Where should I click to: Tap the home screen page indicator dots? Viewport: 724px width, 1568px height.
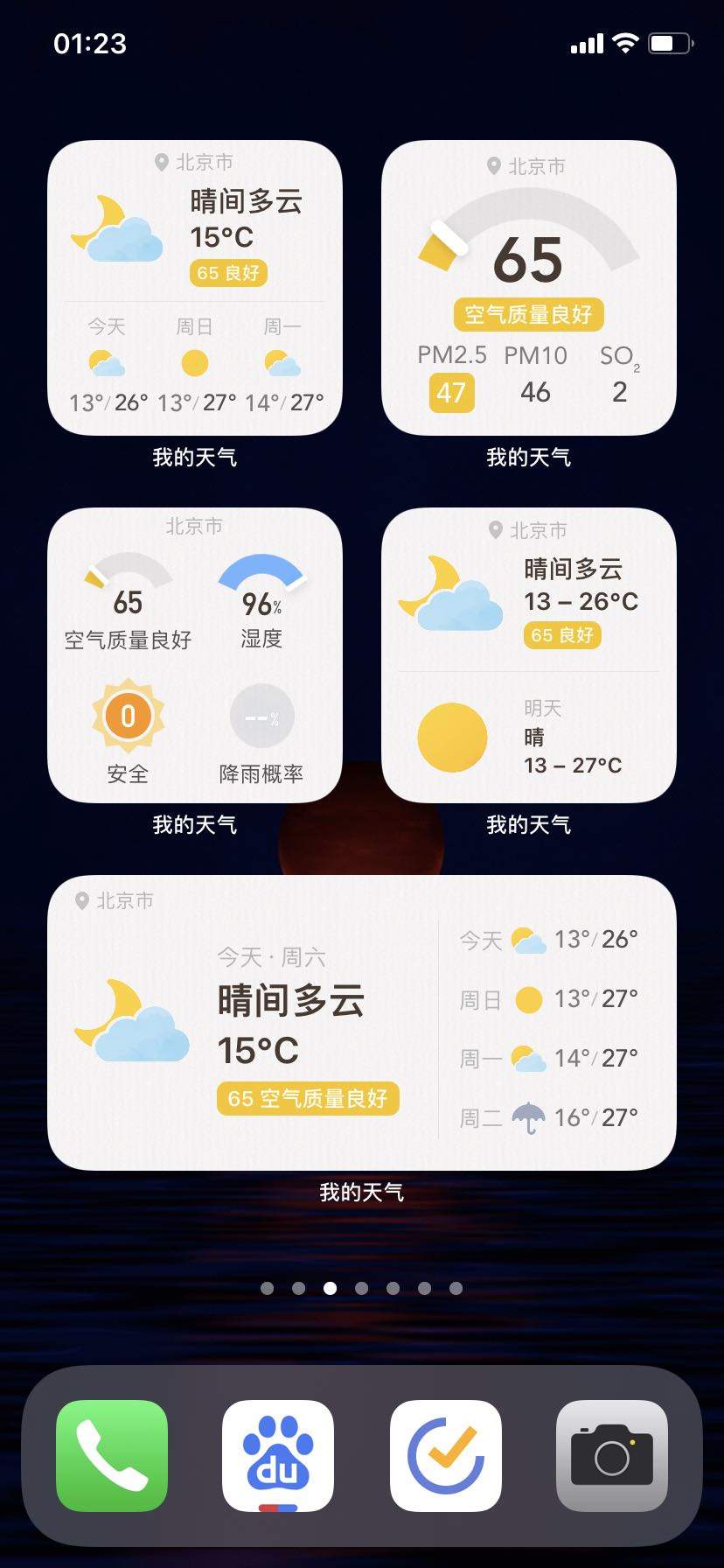tap(362, 1288)
